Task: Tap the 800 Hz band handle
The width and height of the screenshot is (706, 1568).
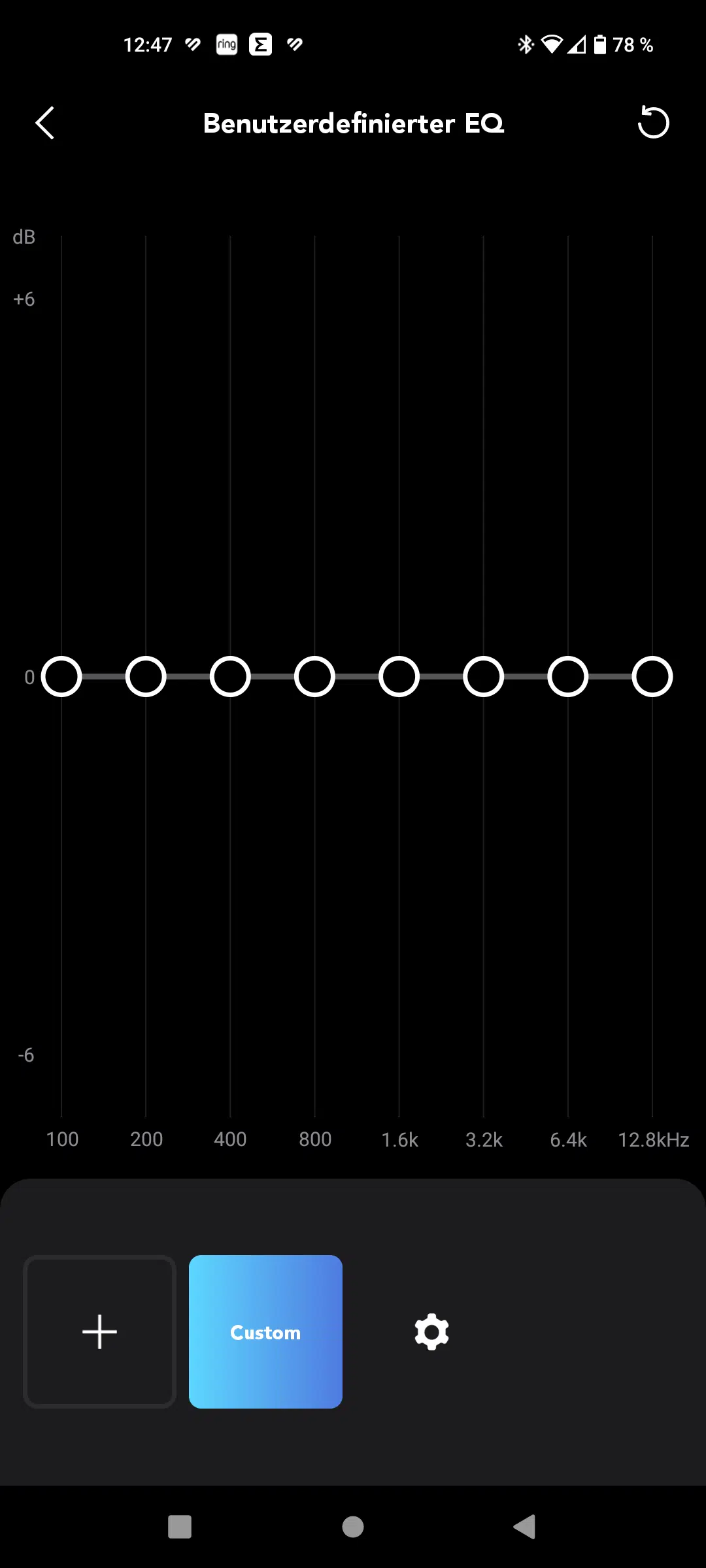Action: [314, 676]
